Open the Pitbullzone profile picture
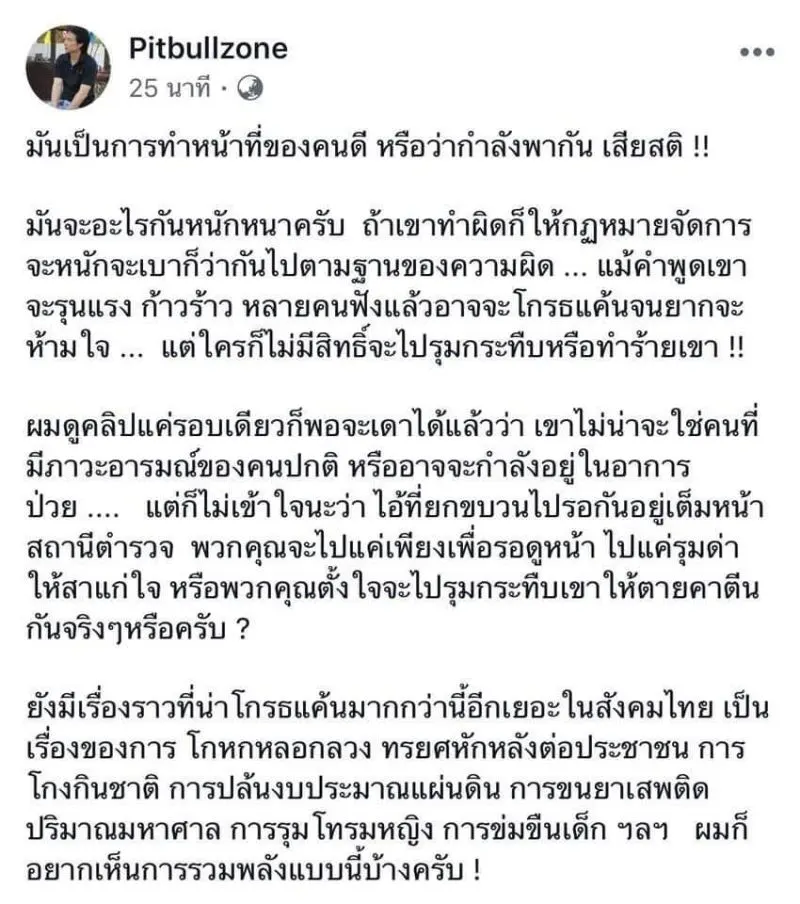 pyautogui.click(x=68, y=66)
